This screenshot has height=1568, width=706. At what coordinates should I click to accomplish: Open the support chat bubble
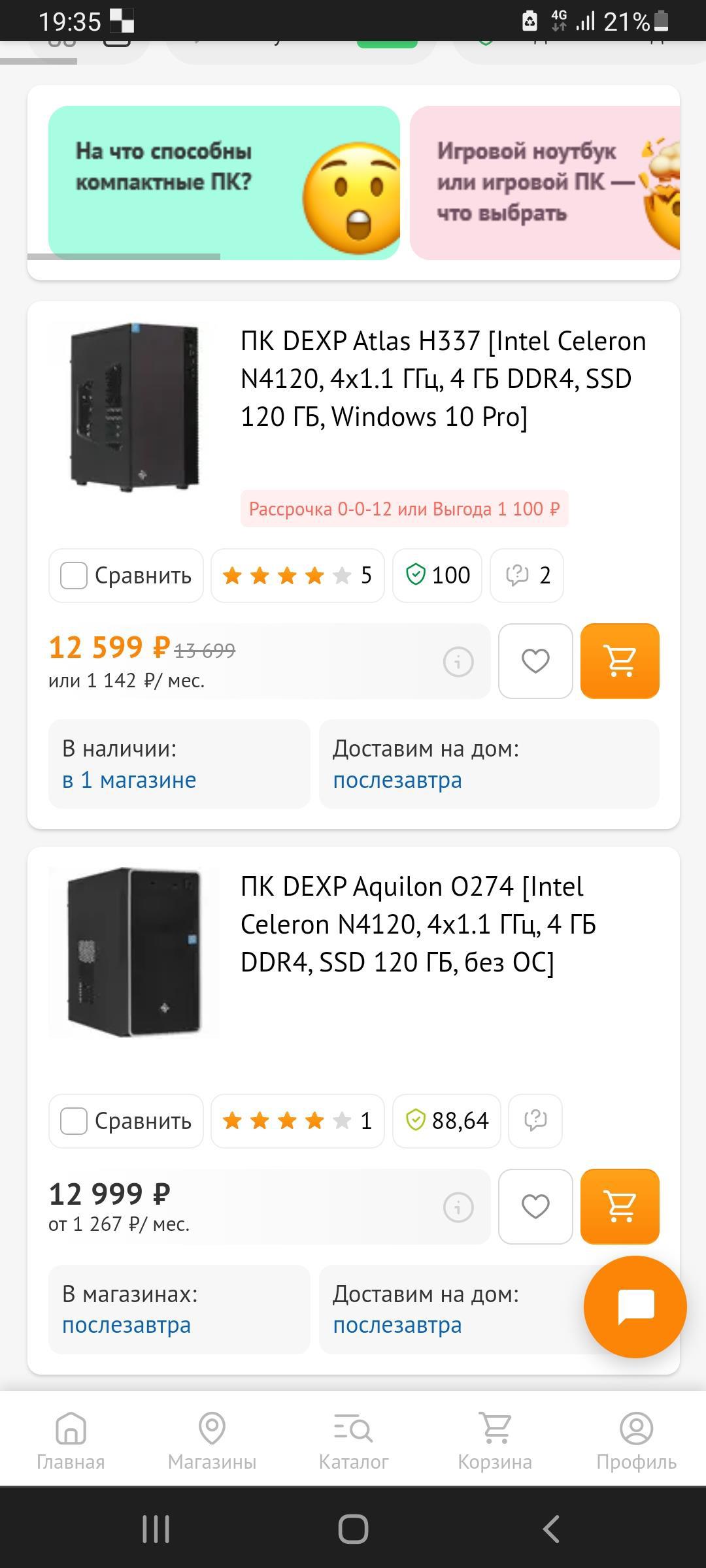(635, 1307)
